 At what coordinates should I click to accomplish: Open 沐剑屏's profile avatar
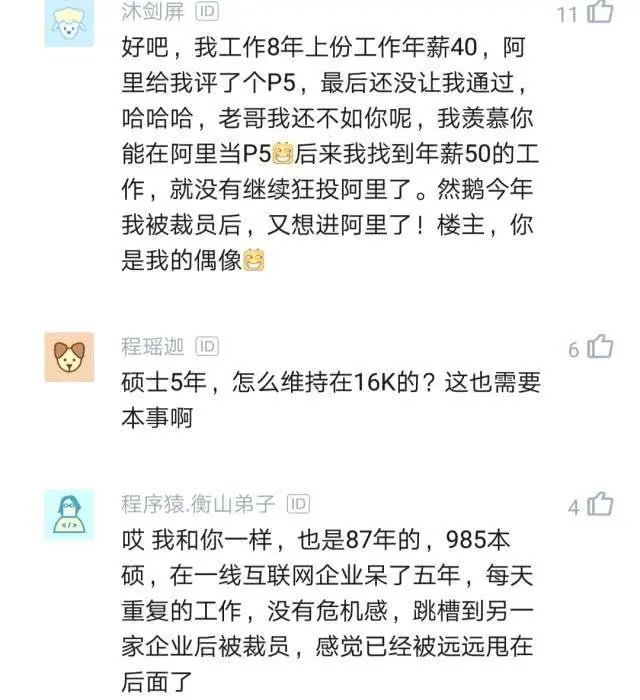pos(69,22)
